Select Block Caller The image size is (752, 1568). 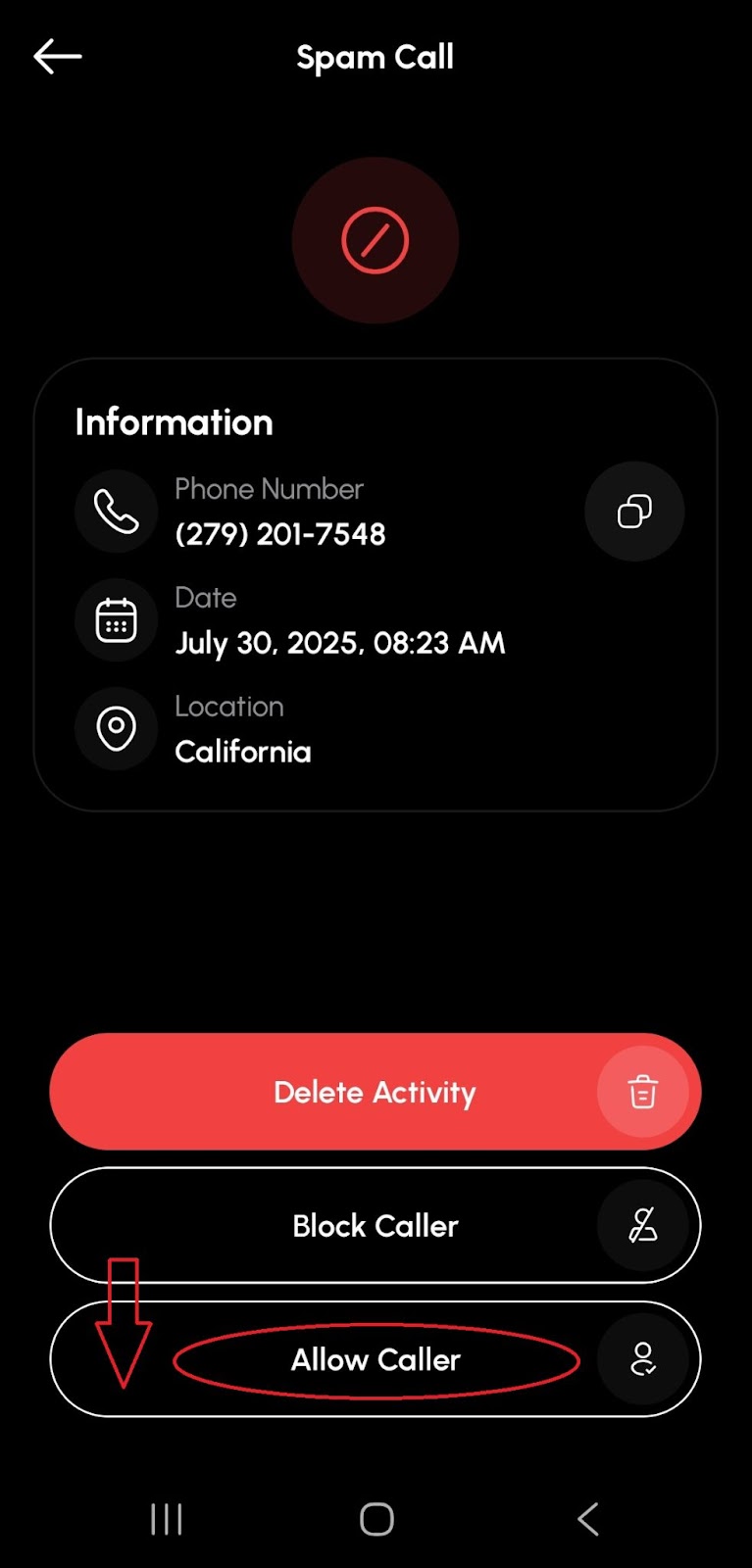click(x=376, y=1225)
